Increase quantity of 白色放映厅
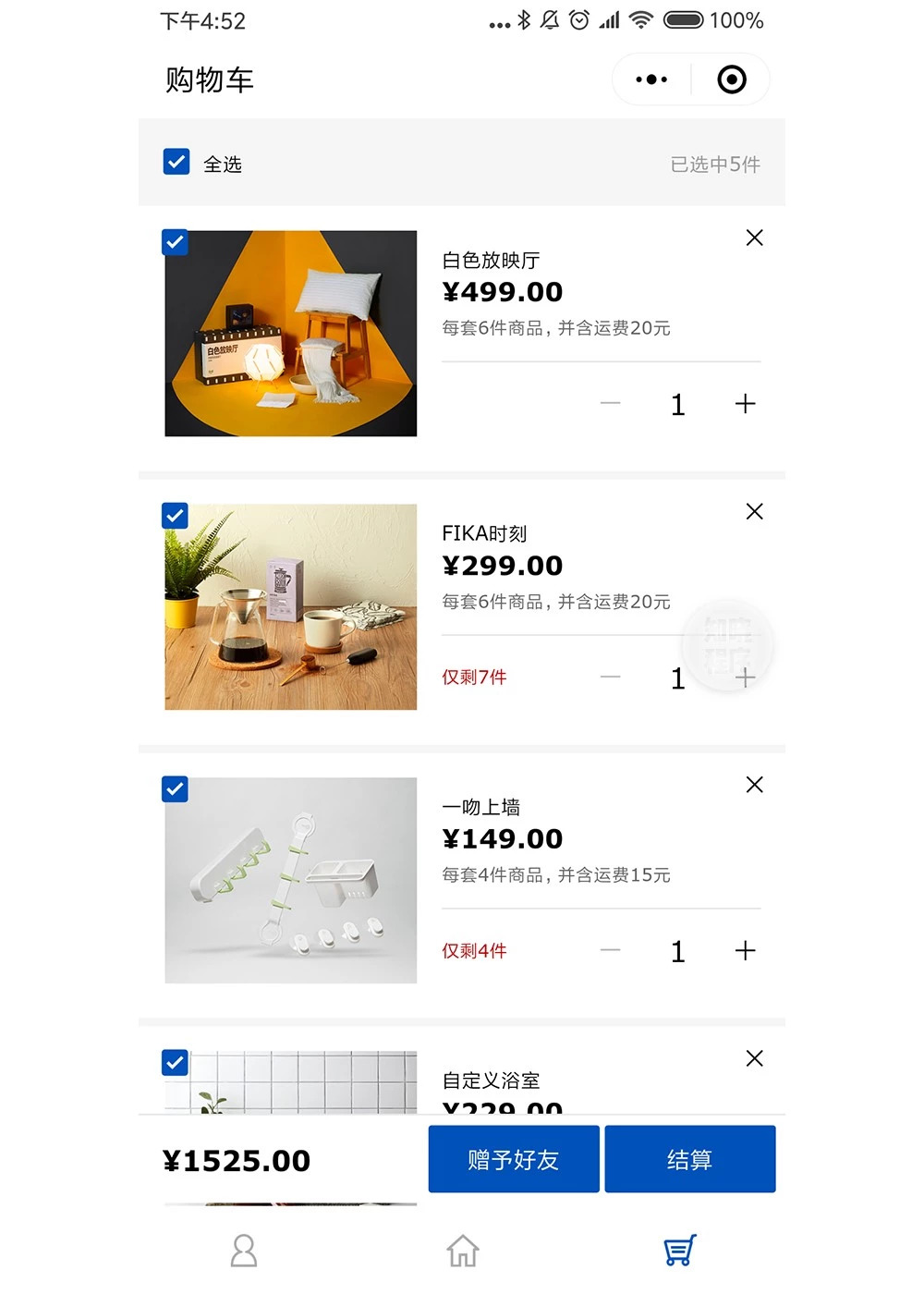924x1294 pixels. tap(745, 404)
